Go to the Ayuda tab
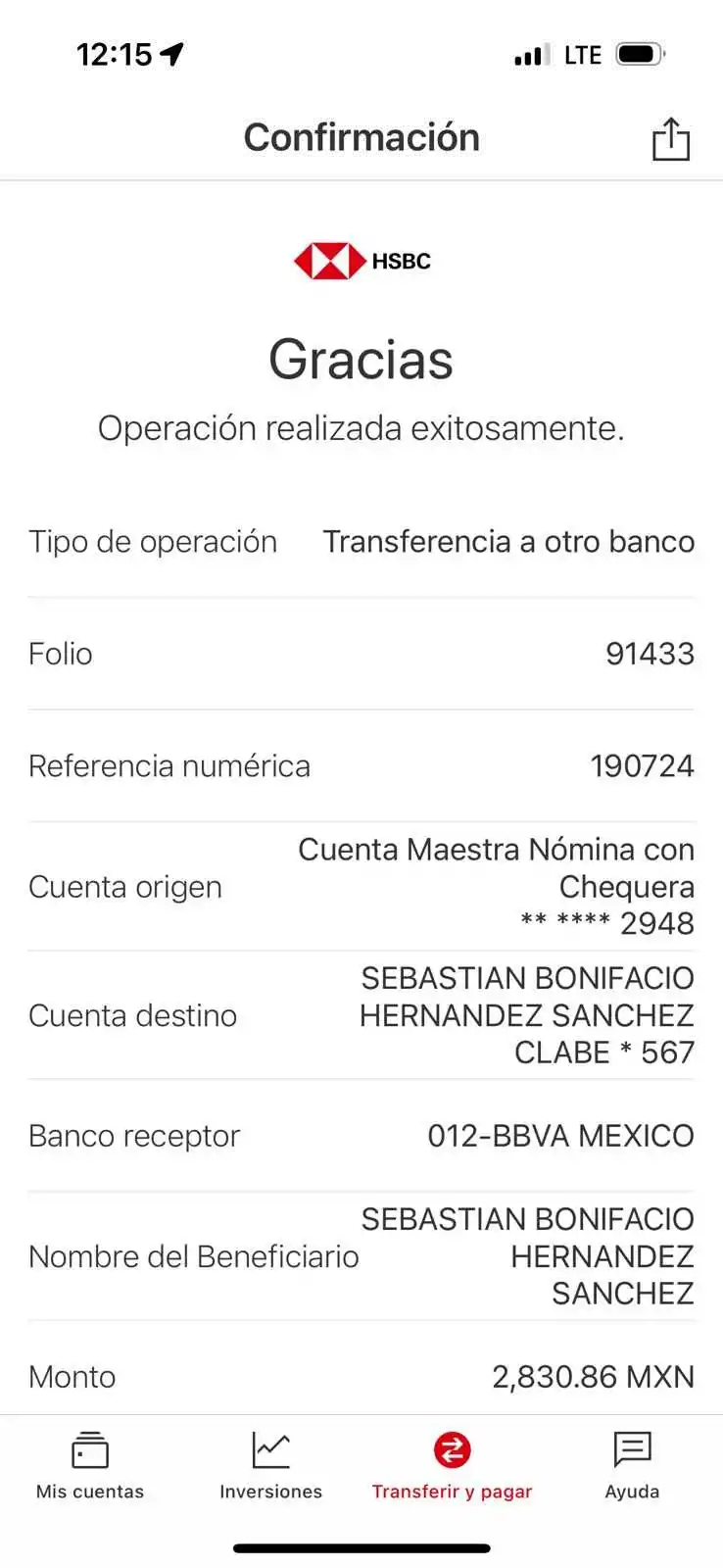Image resolution: width=723 pixels, height=1568 pixels. pyautogui.click(x=632, y=1465)
